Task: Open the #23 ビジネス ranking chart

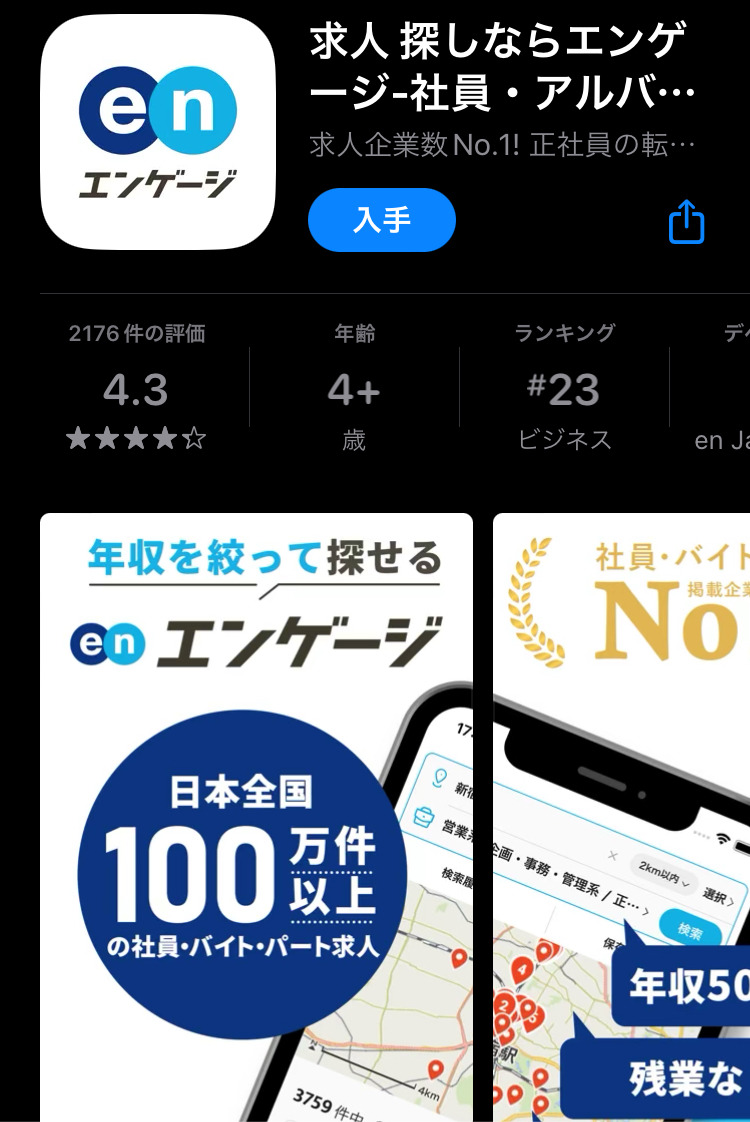Action: [x=564, y=388]
